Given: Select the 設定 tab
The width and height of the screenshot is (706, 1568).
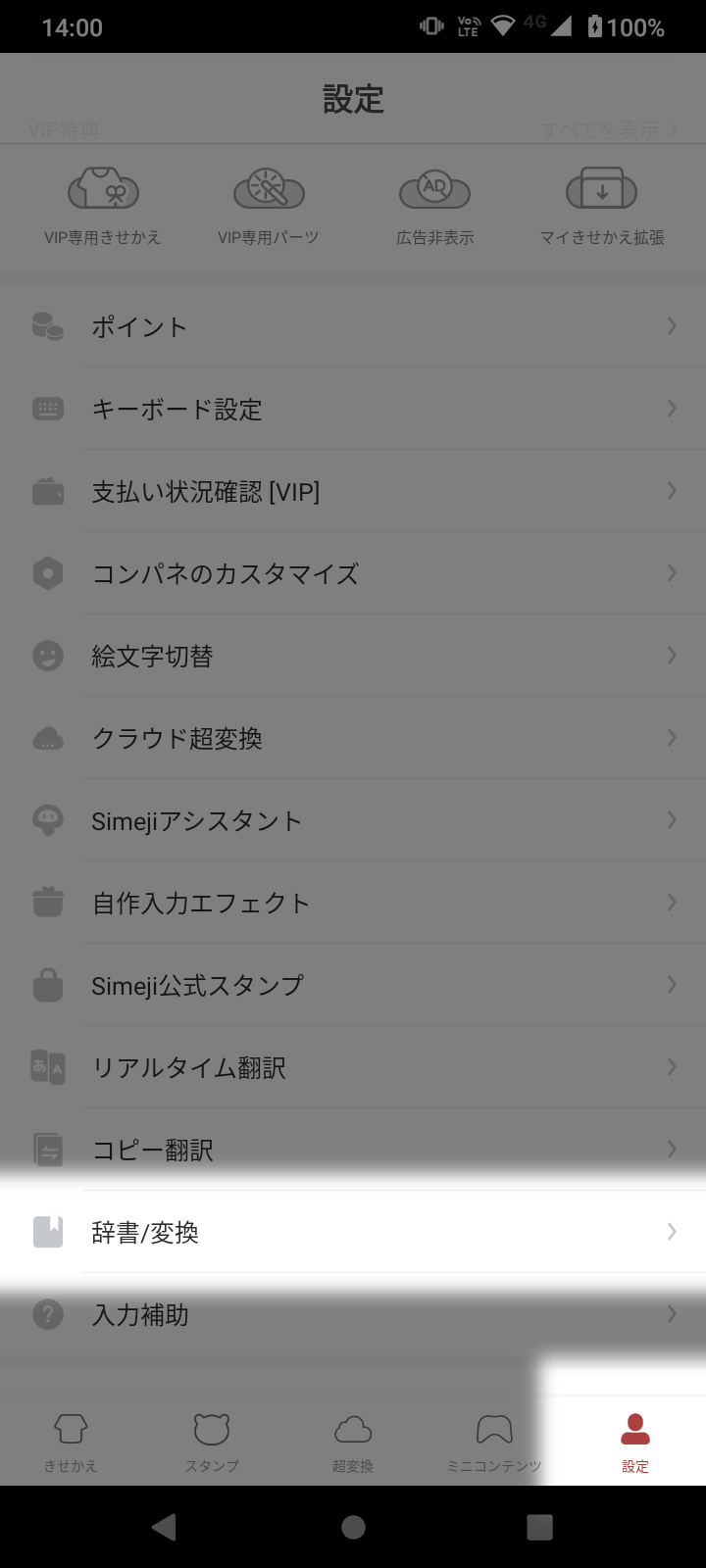Looking at the screenshot, I should click(x=635, y=1442).
